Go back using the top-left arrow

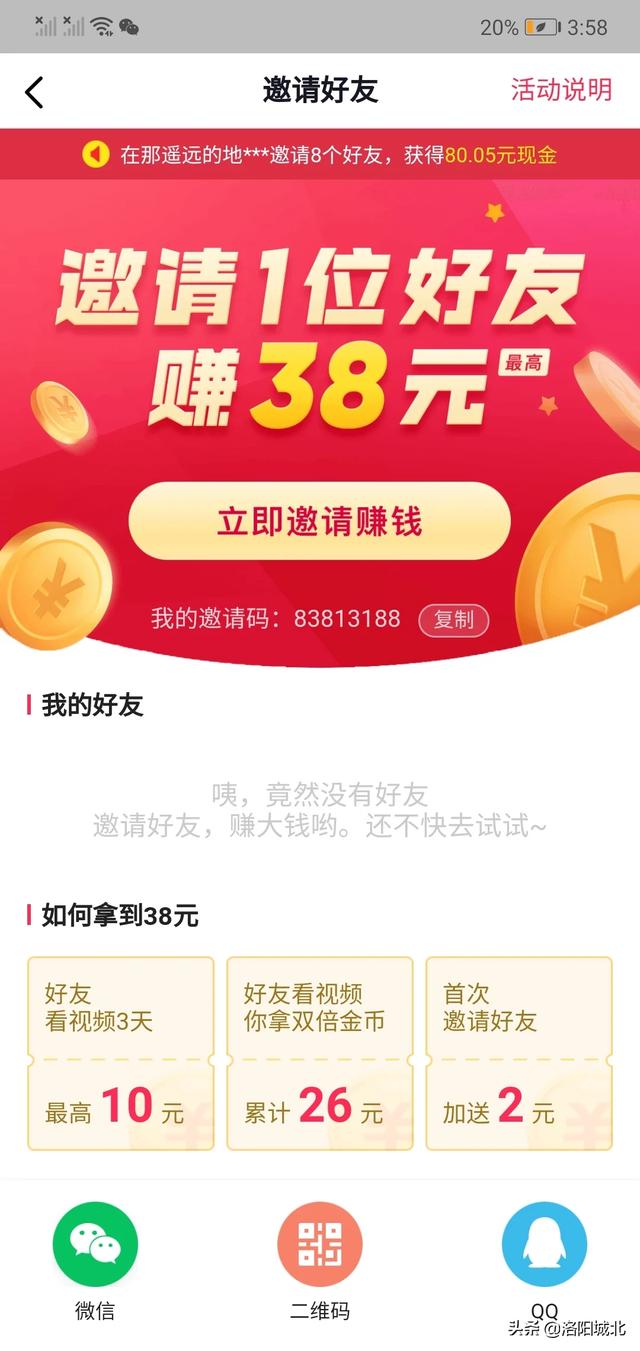point(35,92)
